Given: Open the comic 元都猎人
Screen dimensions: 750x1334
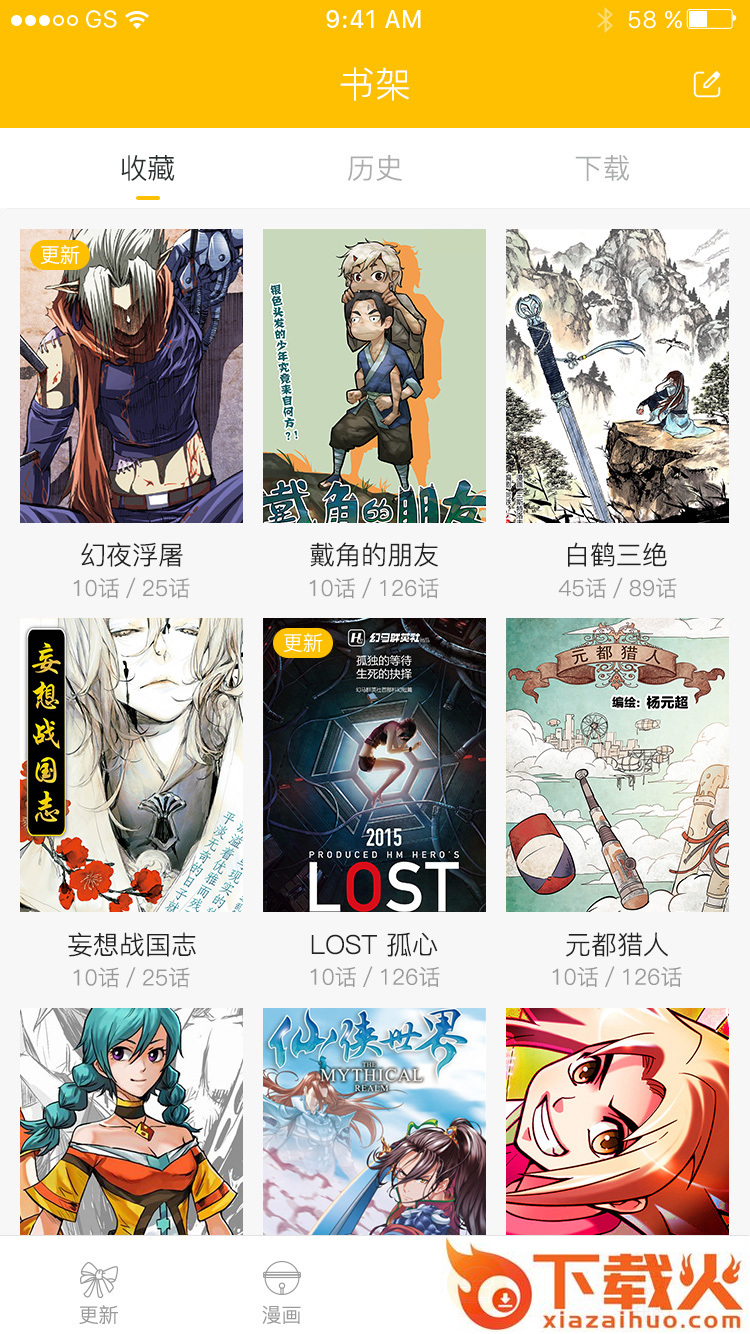Looking at the screenshot, I should tap(617, 765).
